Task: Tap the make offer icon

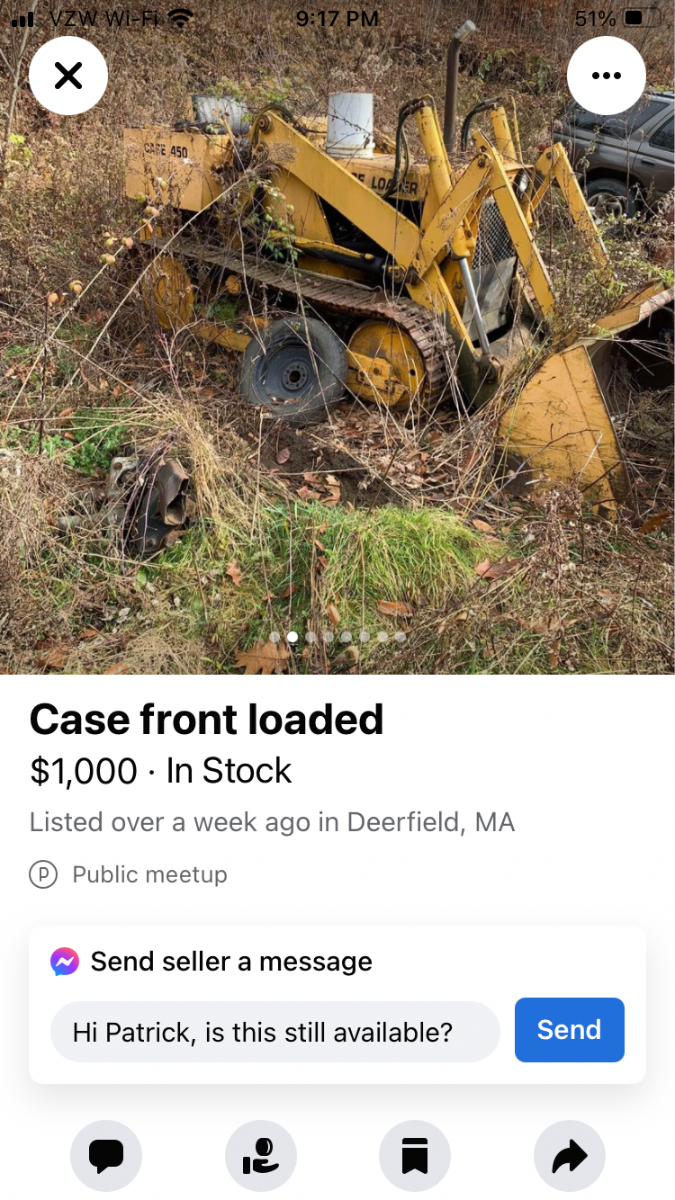Action: click(261, 1157)
